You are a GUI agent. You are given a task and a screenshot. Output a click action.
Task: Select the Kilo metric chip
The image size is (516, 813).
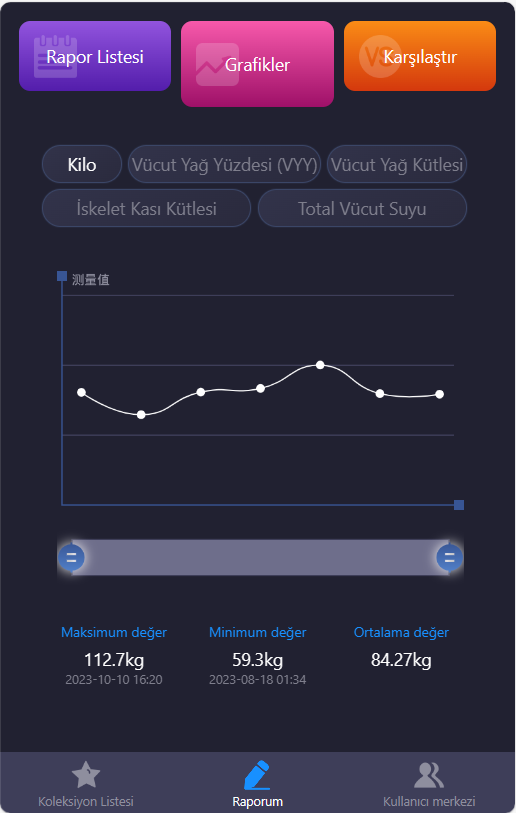[x=82, y=164]
